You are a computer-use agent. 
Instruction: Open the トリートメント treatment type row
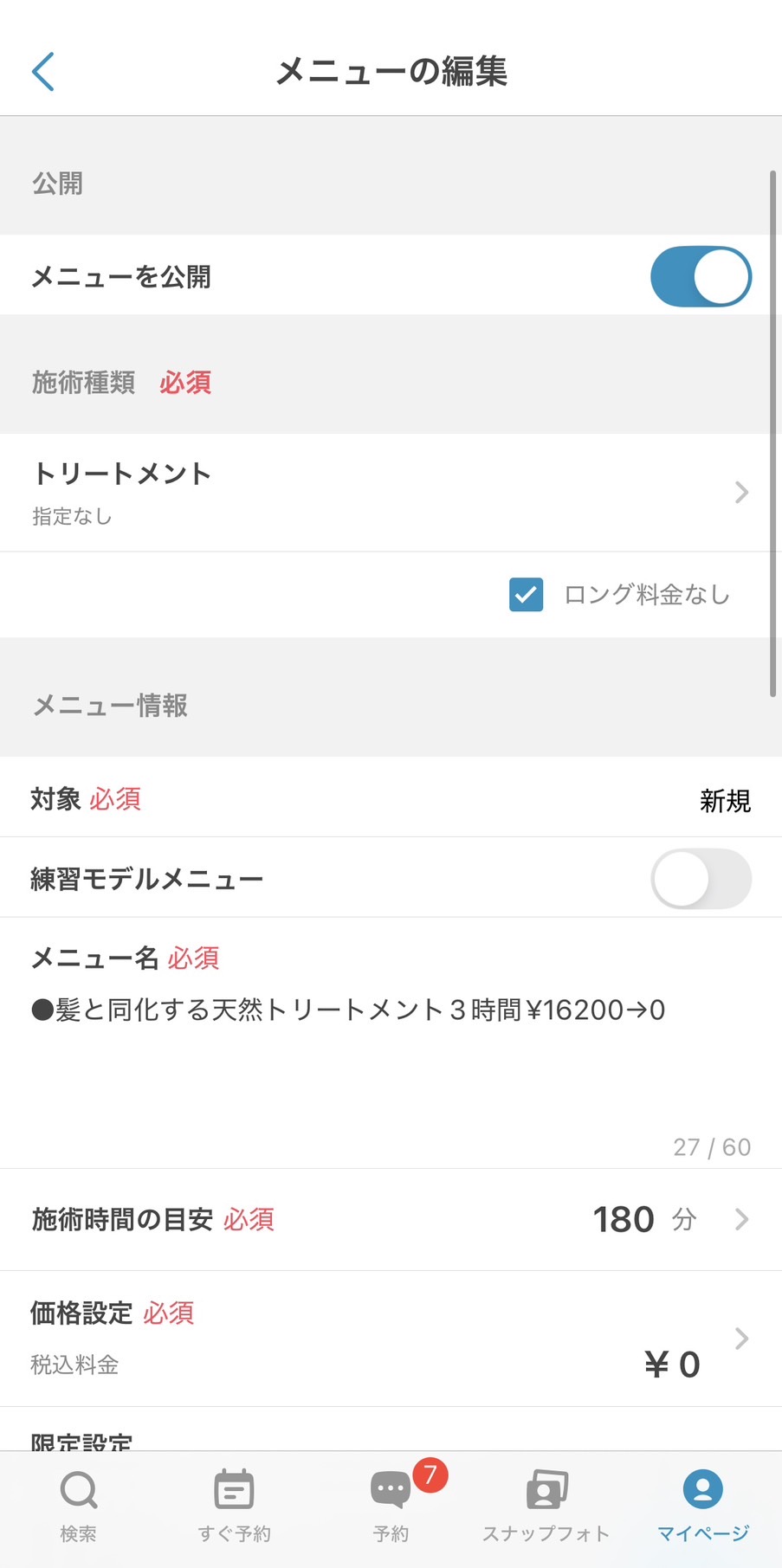[x=390, y=492]
